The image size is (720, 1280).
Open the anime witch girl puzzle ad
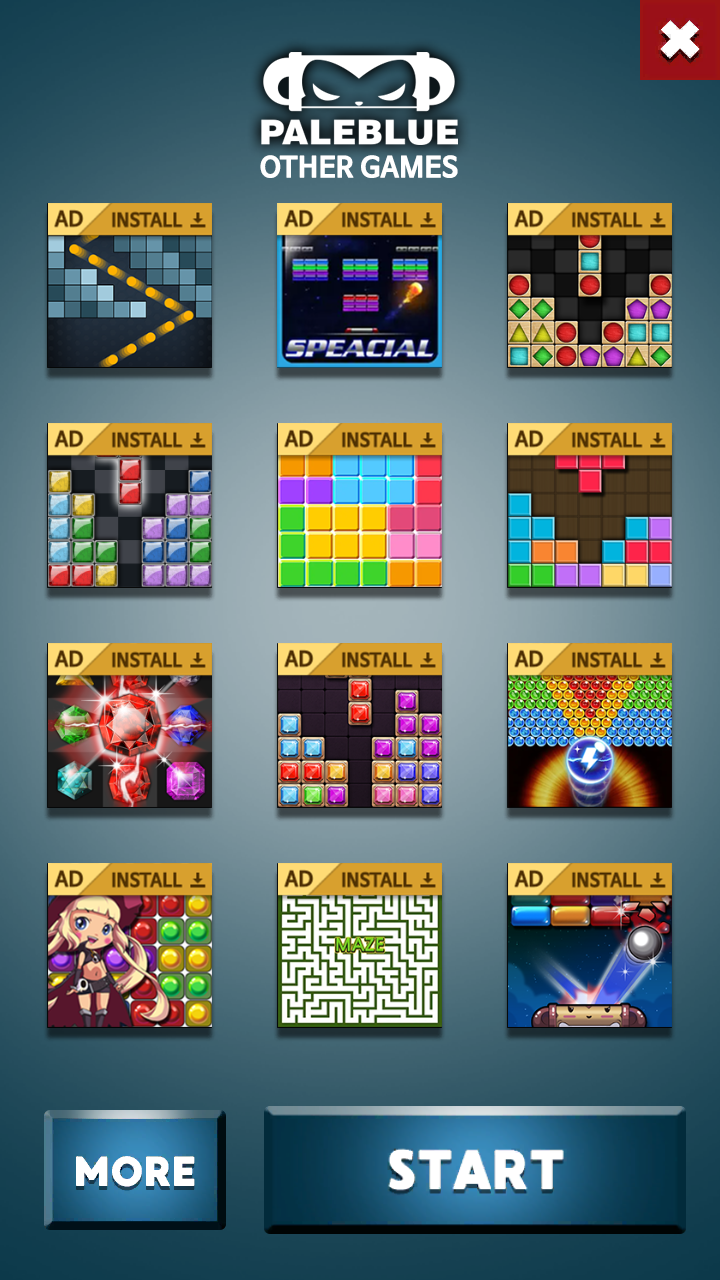[x=130, y=960]
